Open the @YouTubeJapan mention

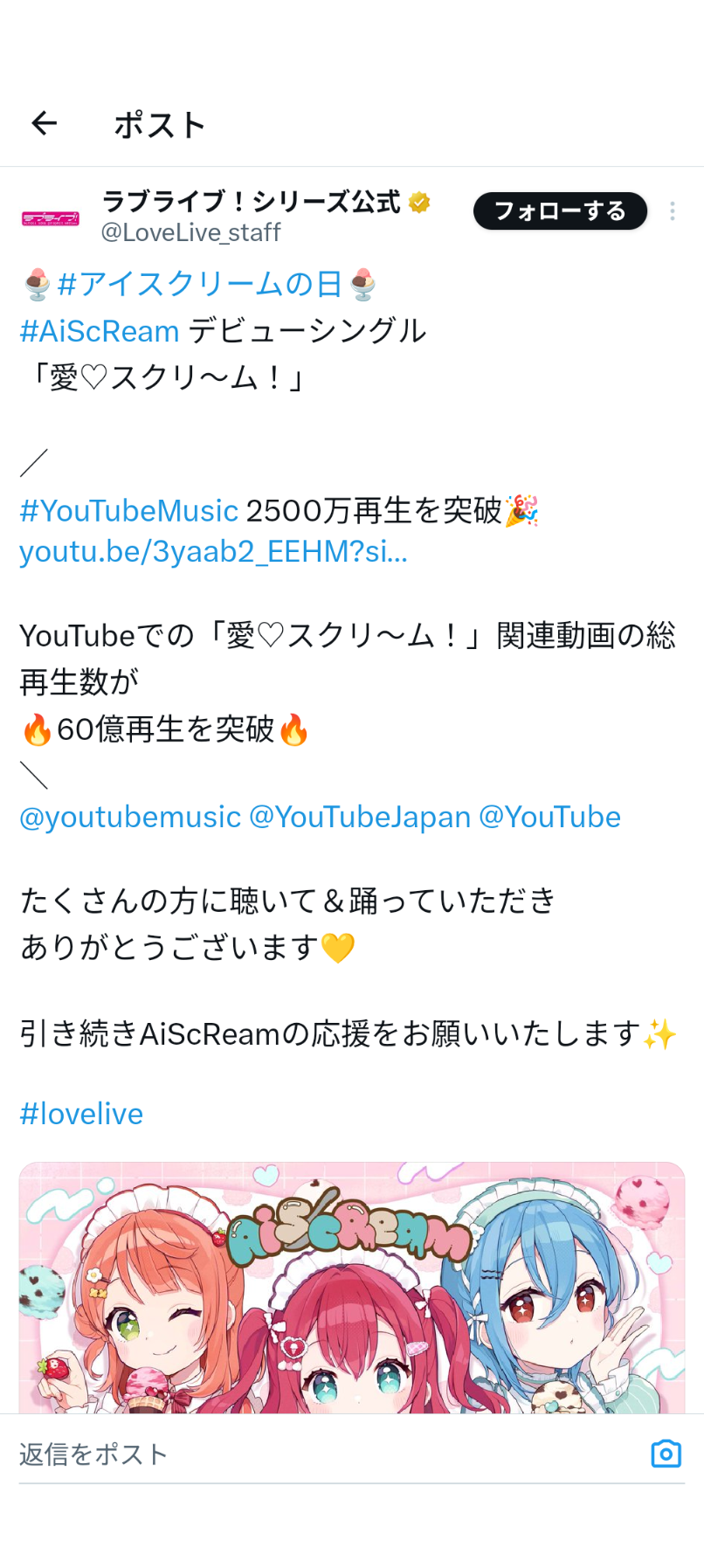tap(360, 818)
